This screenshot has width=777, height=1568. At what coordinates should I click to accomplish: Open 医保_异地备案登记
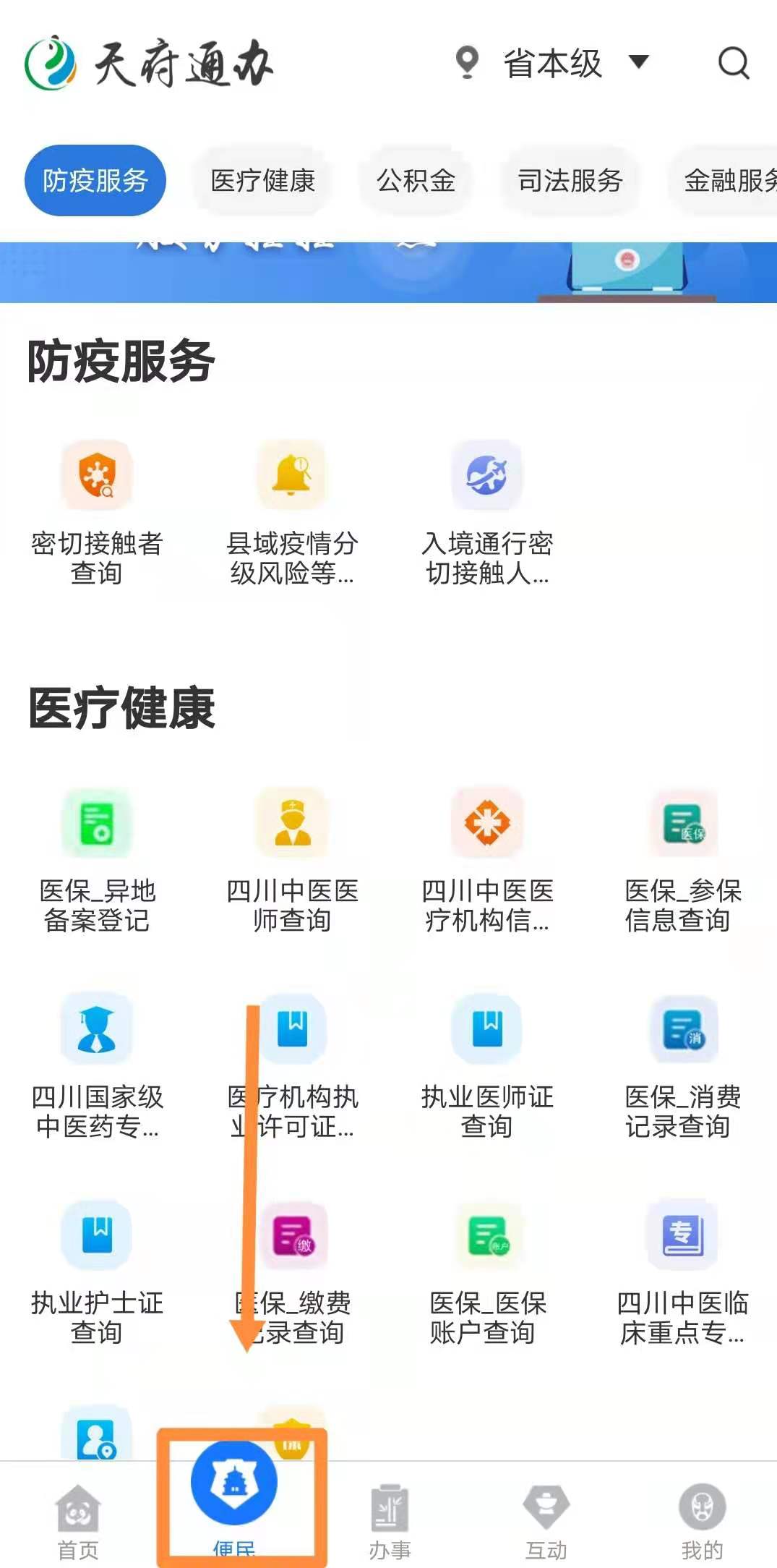click(97, 861)
